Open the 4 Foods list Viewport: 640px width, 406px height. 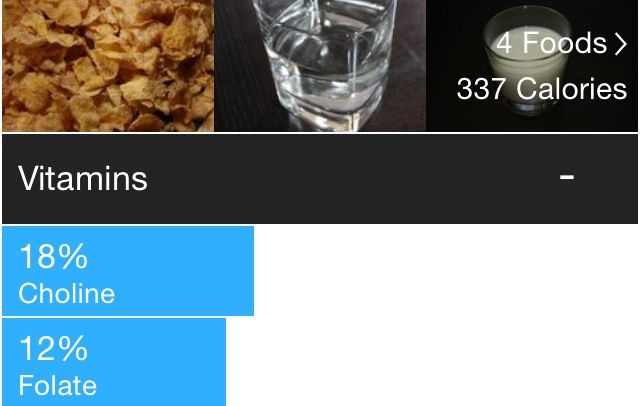pos(561,44)
